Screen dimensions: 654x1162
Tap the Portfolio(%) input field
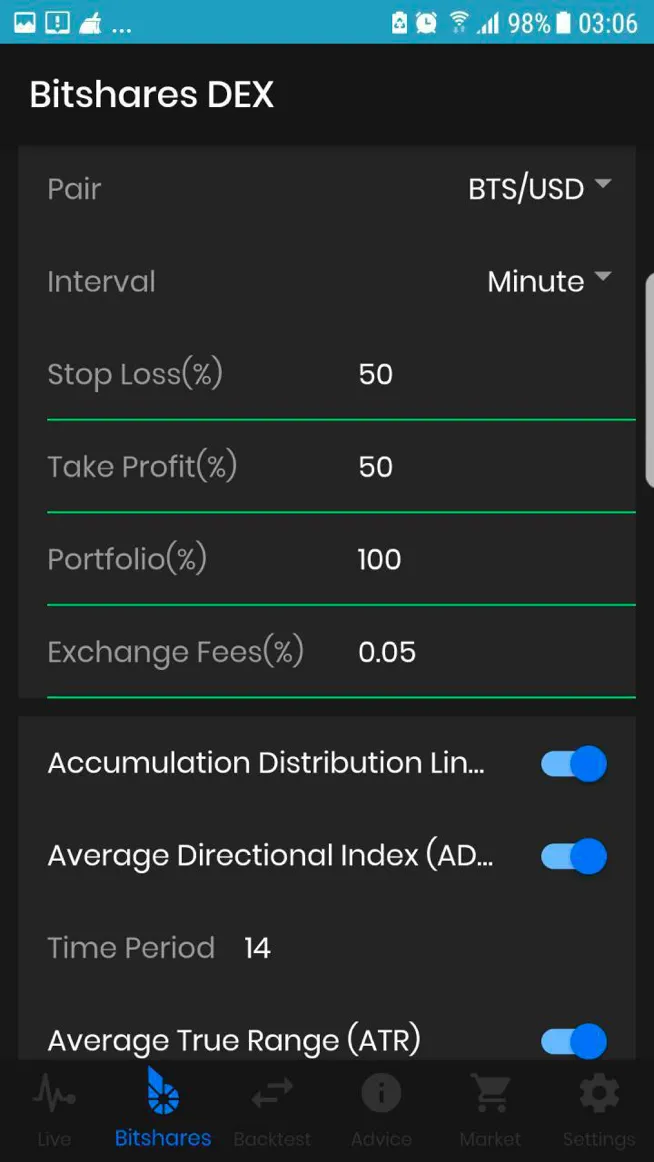[x=495, y=560]
